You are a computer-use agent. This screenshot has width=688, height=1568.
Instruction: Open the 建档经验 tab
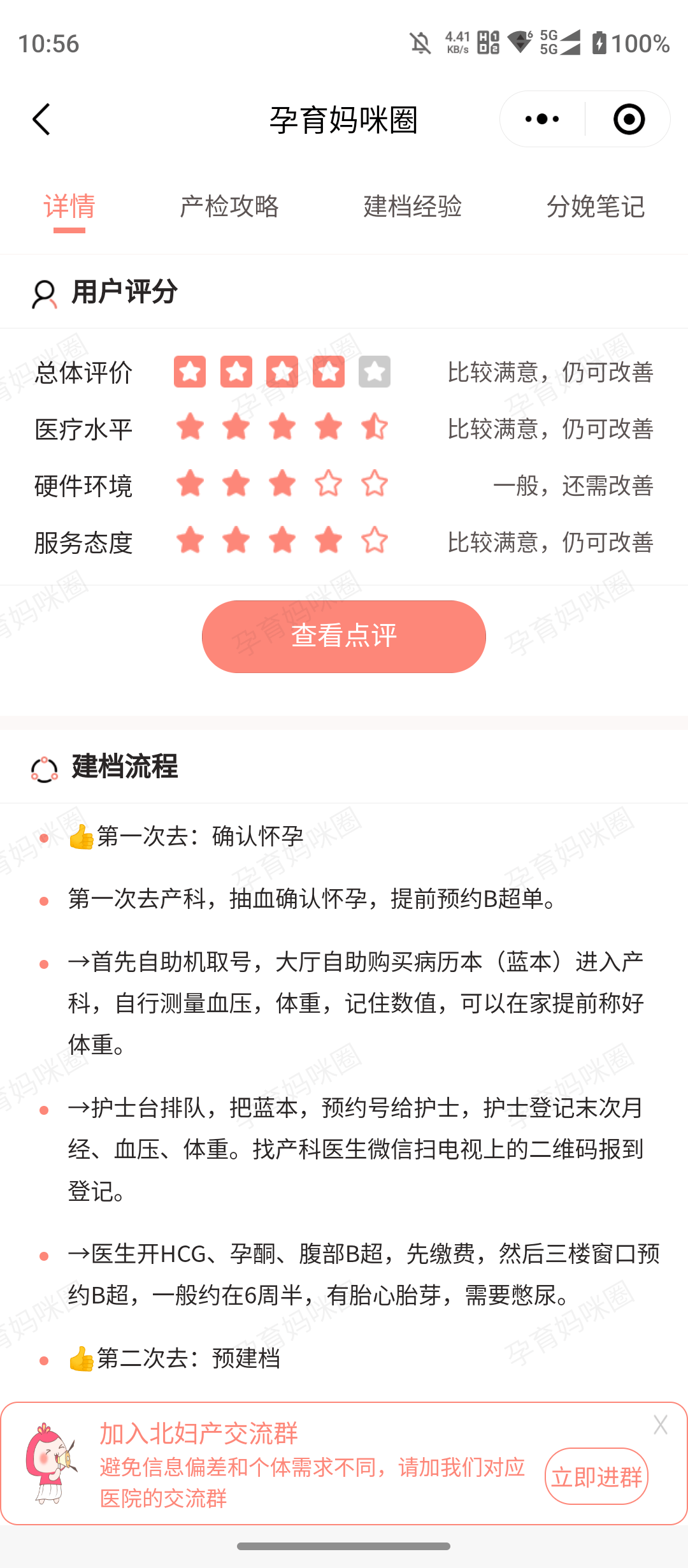click(413, 207)
